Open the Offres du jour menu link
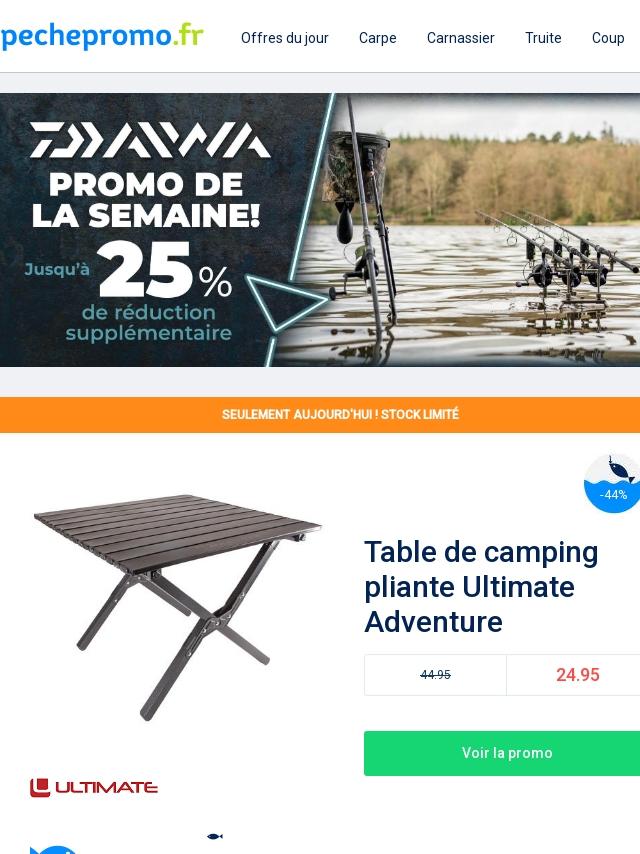Image resolution: width=640 pixels, height=854 pixels. pyautogui.click(x=284, y=38)
